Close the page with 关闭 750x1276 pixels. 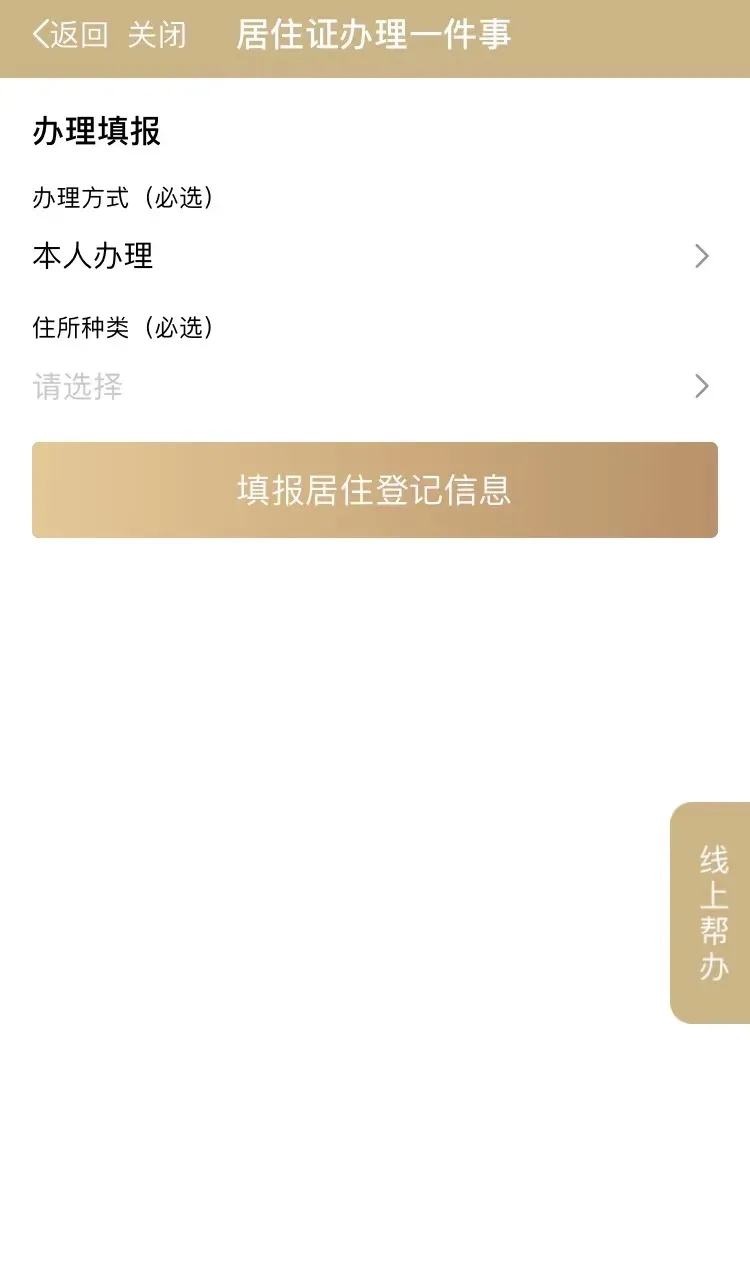click(x=157, y=36)
